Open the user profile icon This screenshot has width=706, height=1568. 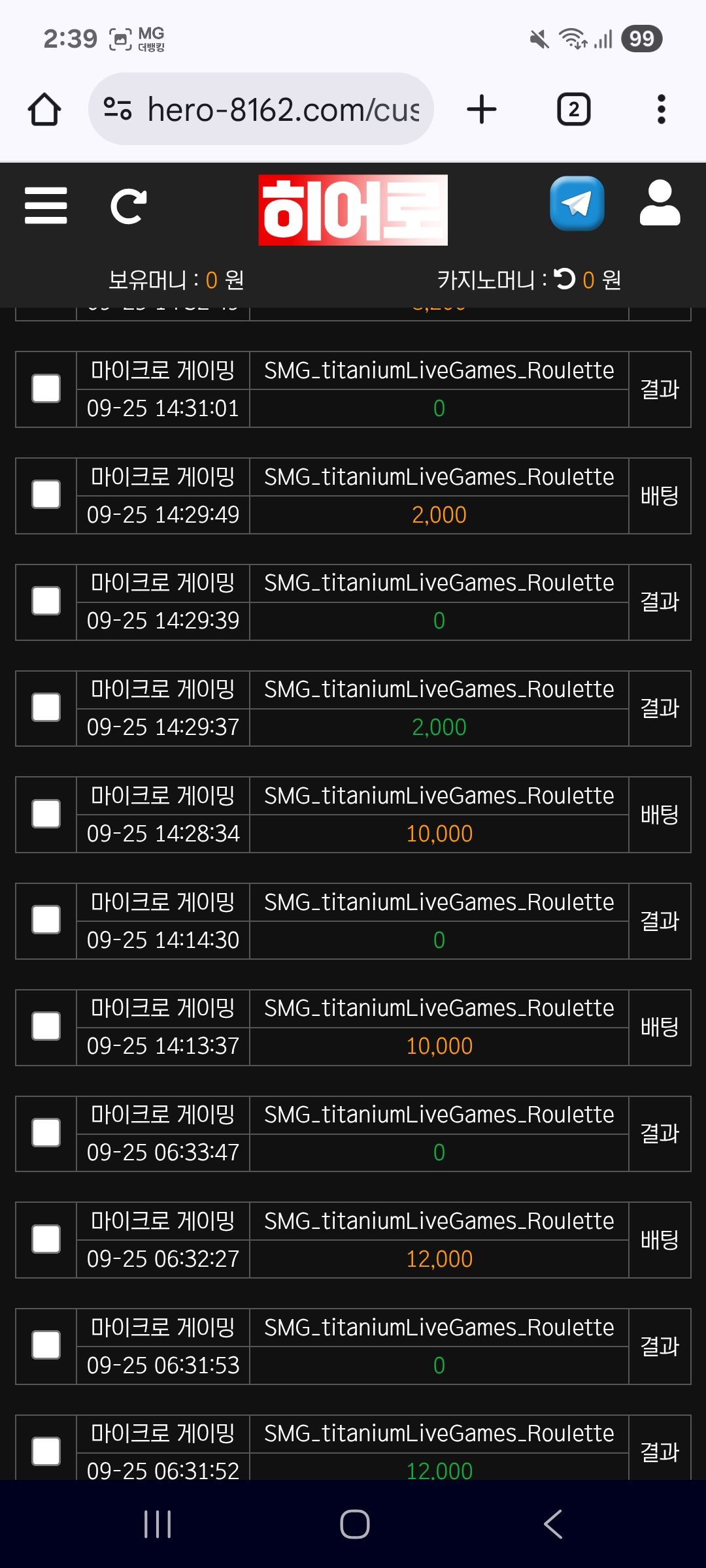660,204
